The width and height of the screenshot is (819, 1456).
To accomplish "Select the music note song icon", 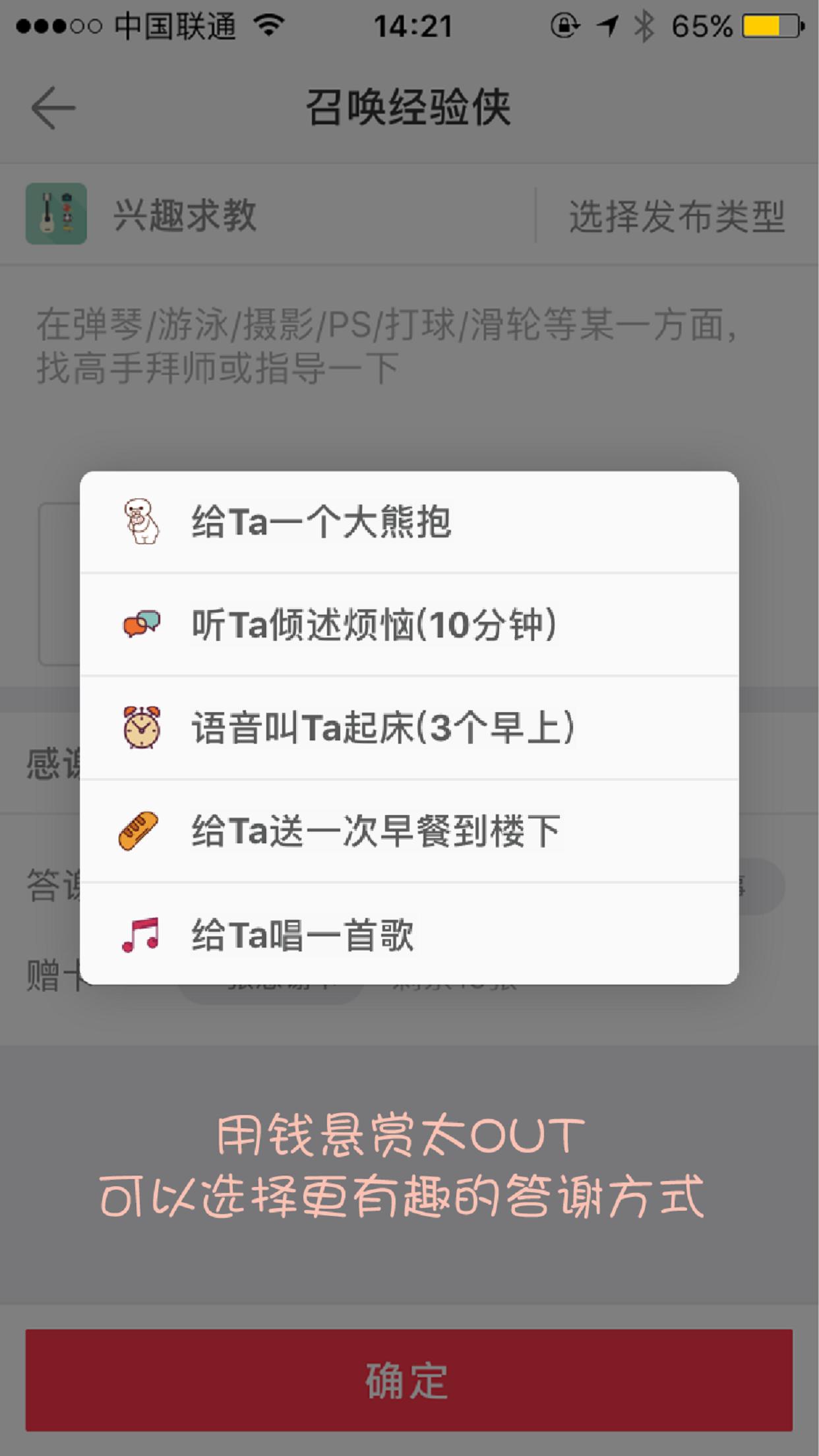I will click(x=140, y=934).
